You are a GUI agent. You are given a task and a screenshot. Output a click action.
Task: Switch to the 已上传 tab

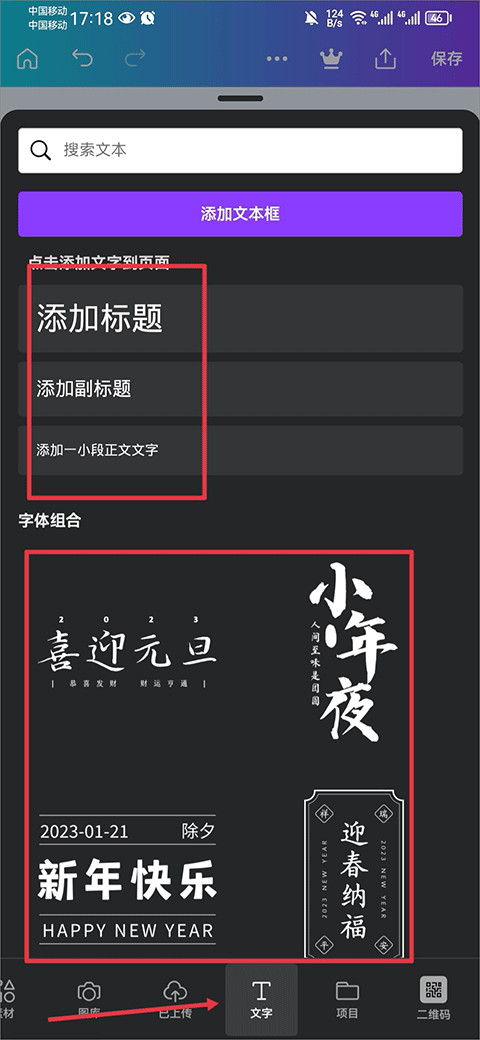(175, 1000)
